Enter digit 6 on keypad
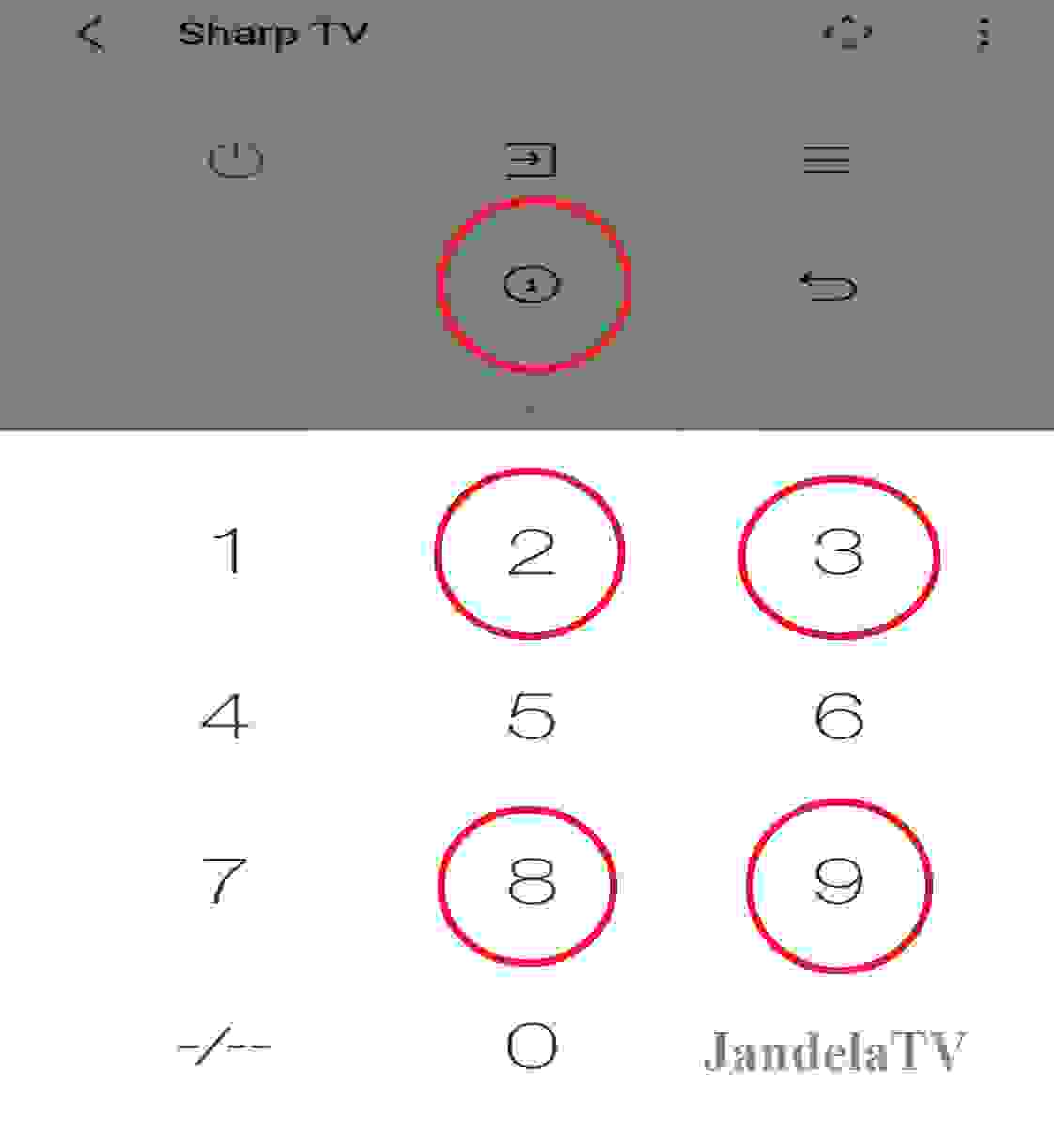The width and height of the screenshot is (1054, 1148). (837, 717)
